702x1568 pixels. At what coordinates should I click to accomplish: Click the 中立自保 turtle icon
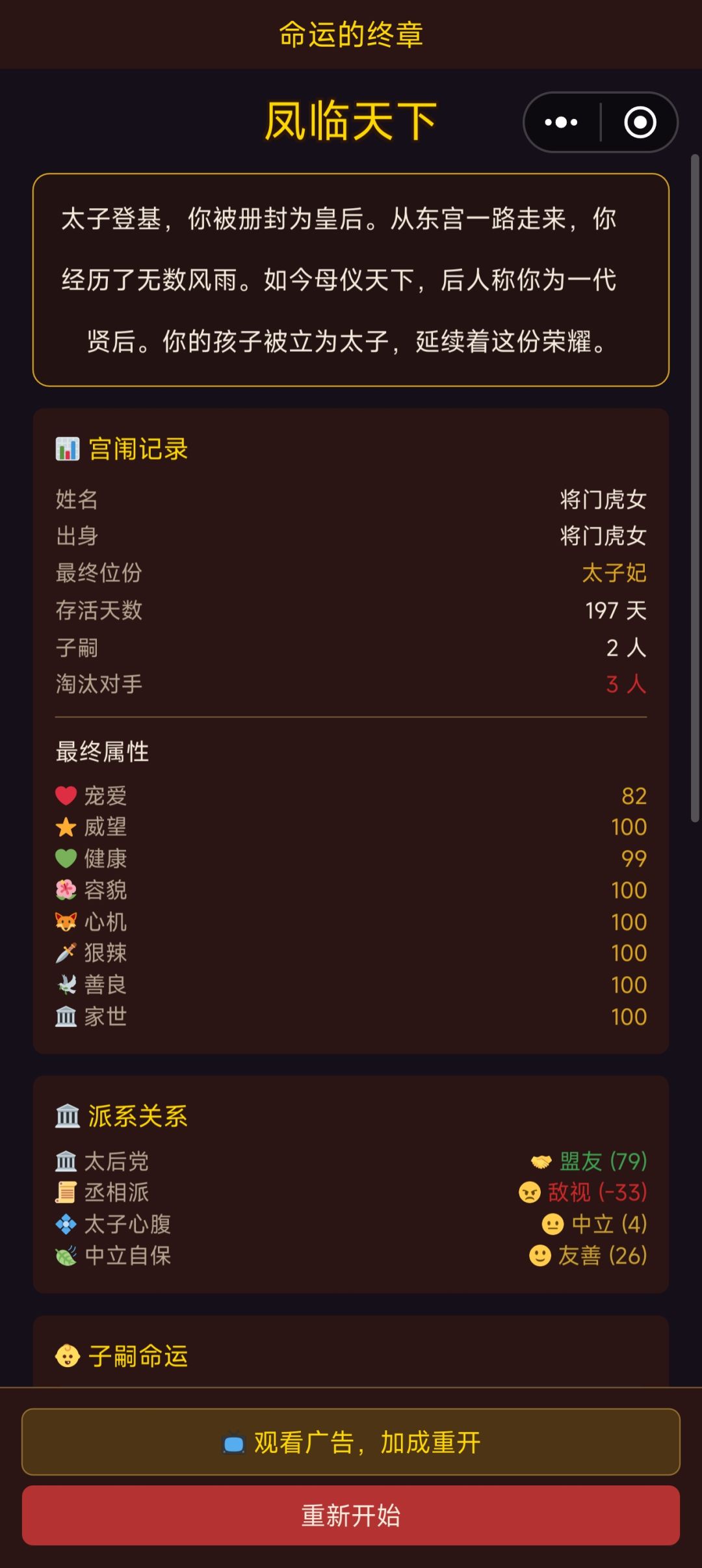[x=65, y=1255]
